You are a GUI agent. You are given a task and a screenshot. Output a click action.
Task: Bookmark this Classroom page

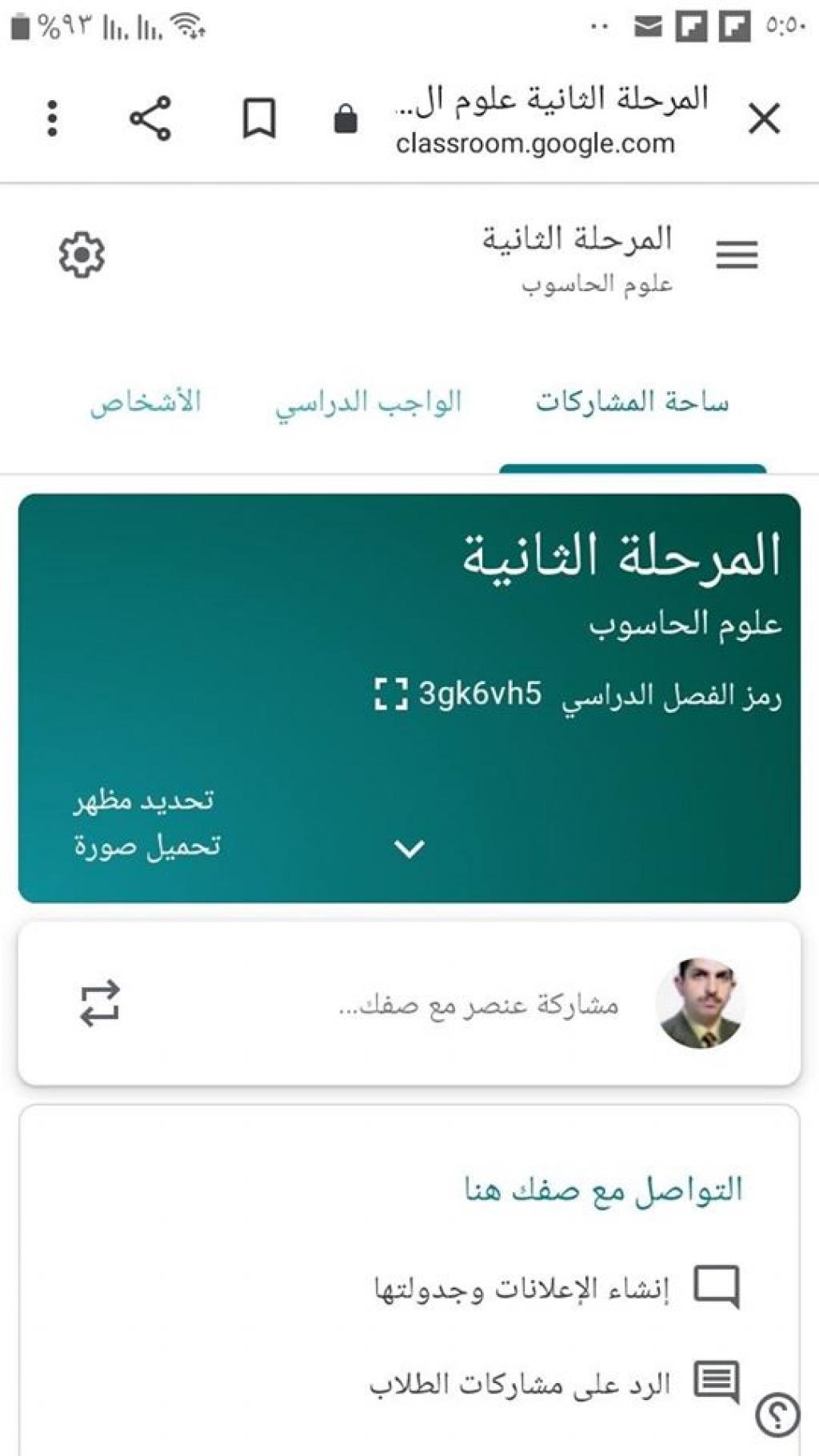259,120
